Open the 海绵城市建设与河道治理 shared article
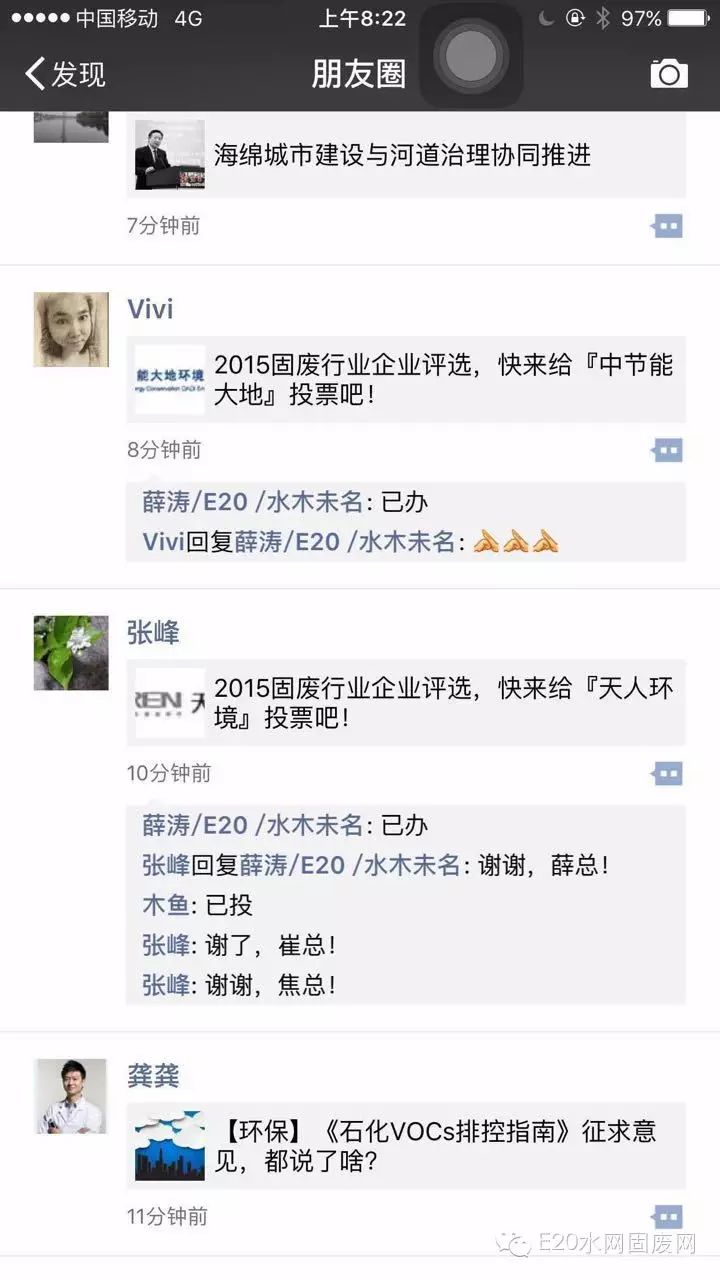Screen dimensions: 720x1280 click(405, 155)
